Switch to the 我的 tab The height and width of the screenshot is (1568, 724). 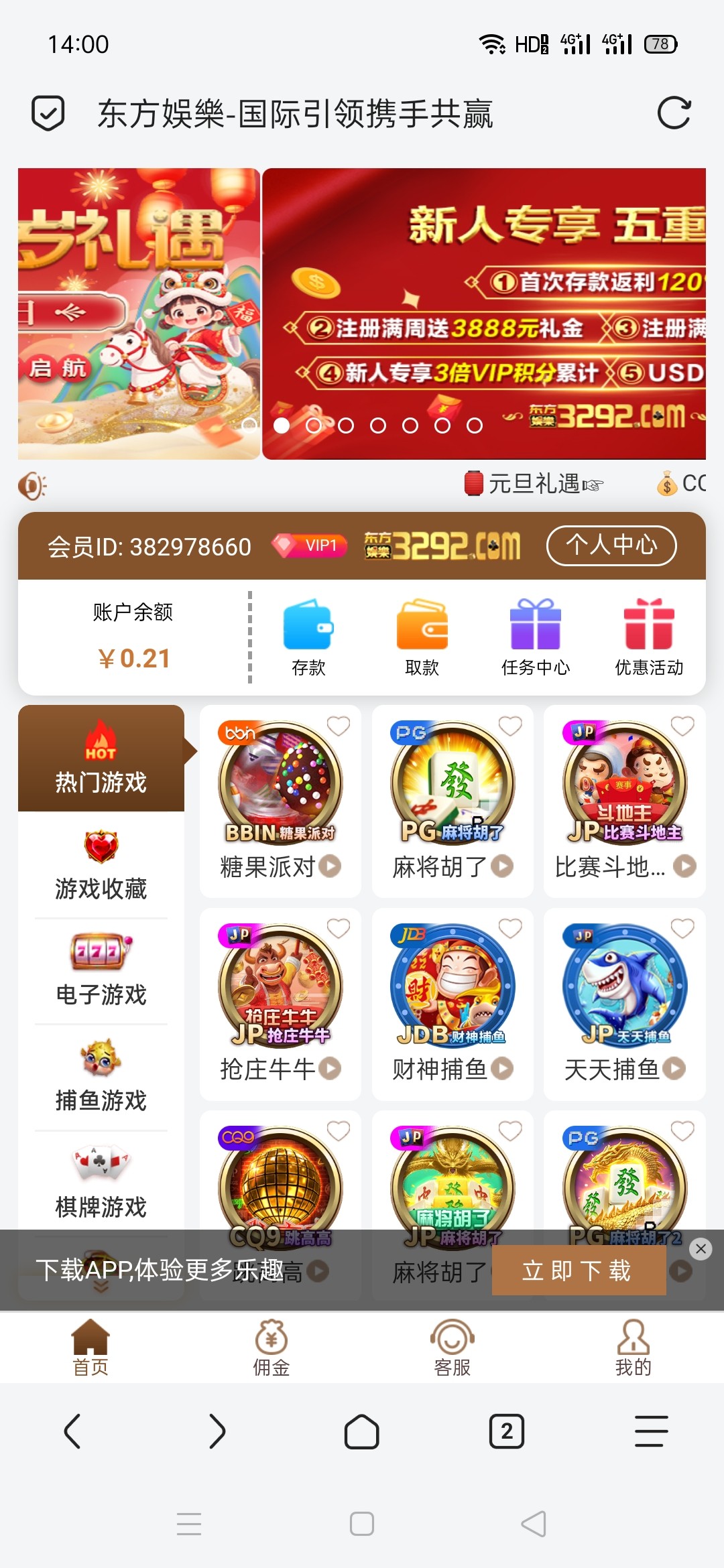(633, 1344)
